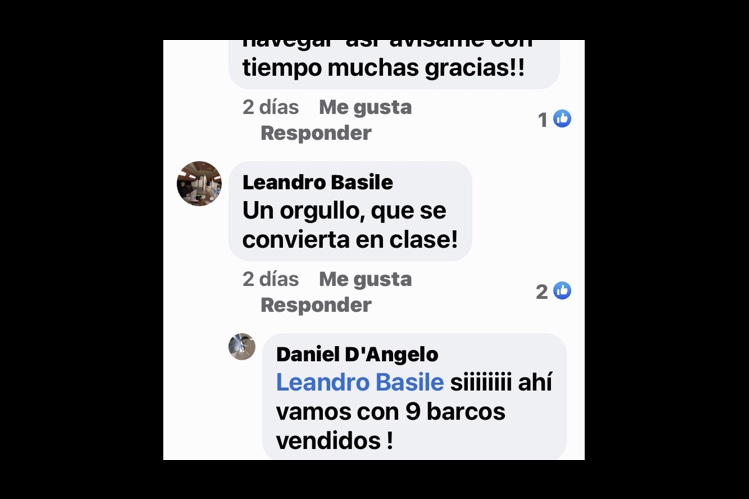Tap the blue Leandro Basile mention

click(359, 382)
